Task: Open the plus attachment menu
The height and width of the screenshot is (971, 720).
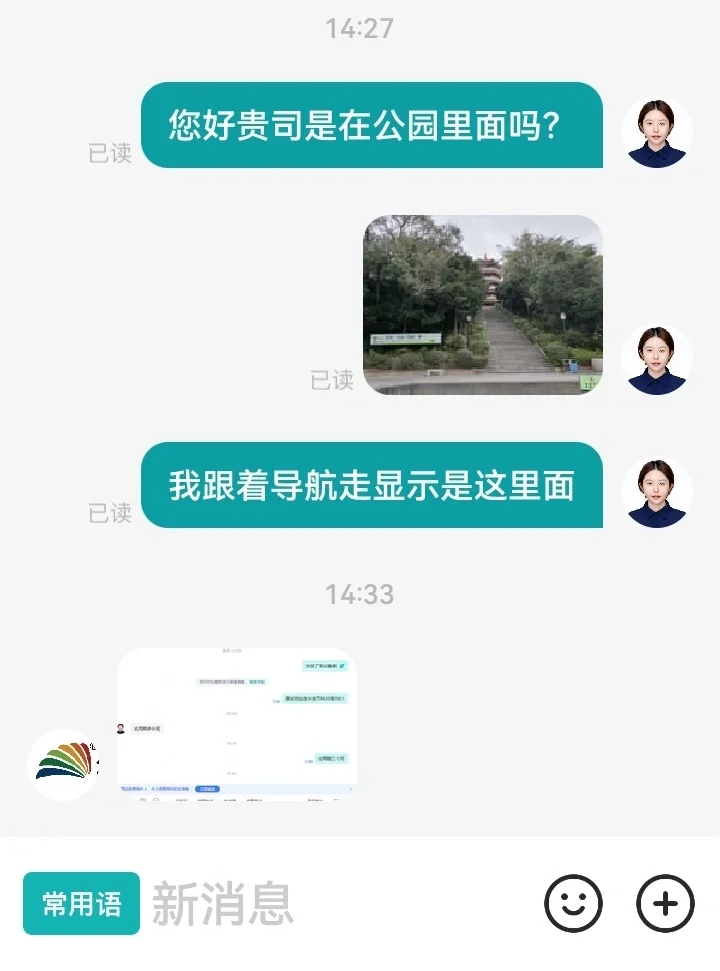Action: pyautogui.click(x=665, y=904)
